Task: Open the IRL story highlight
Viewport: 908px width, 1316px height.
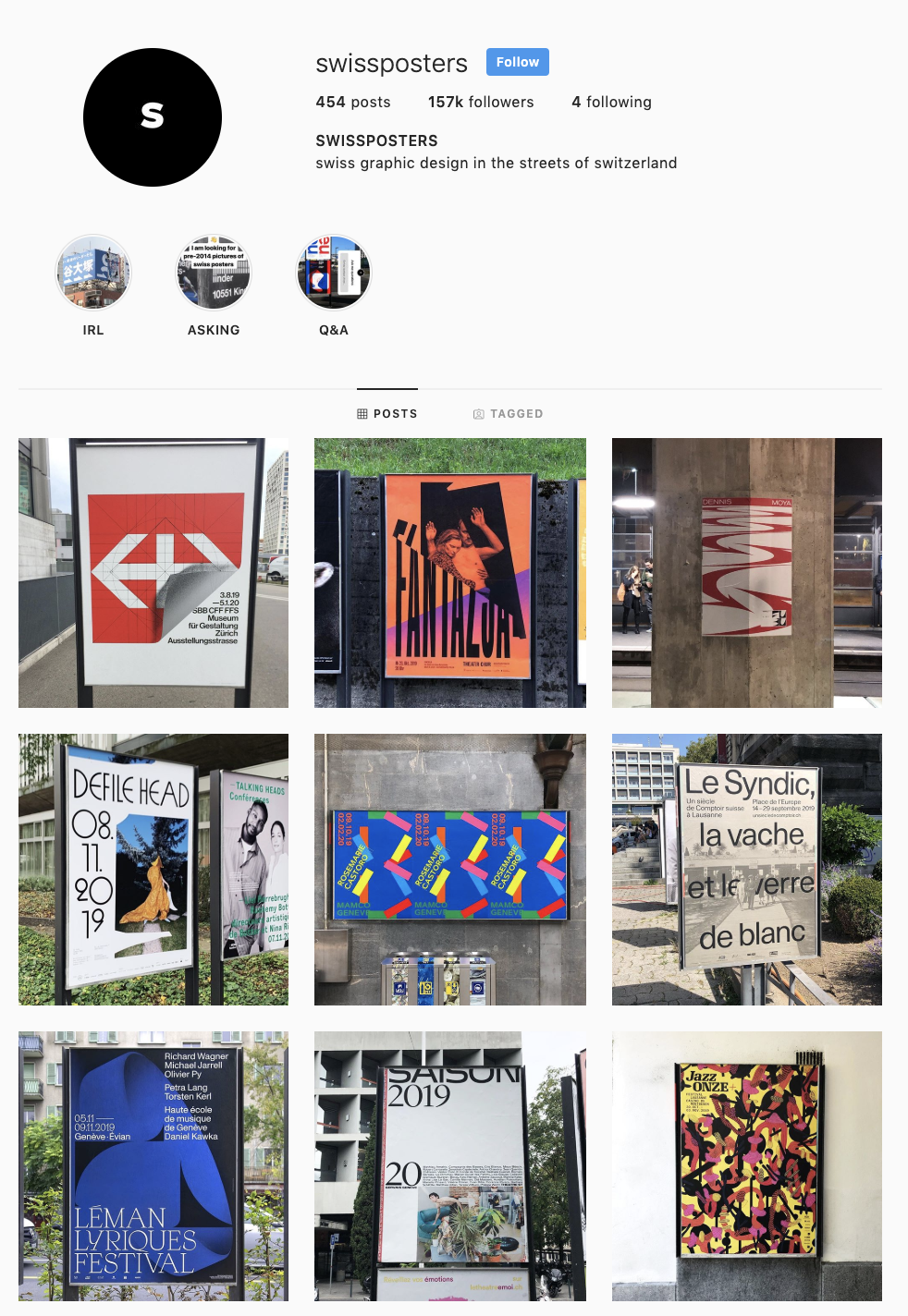Action: click(93, 273)
